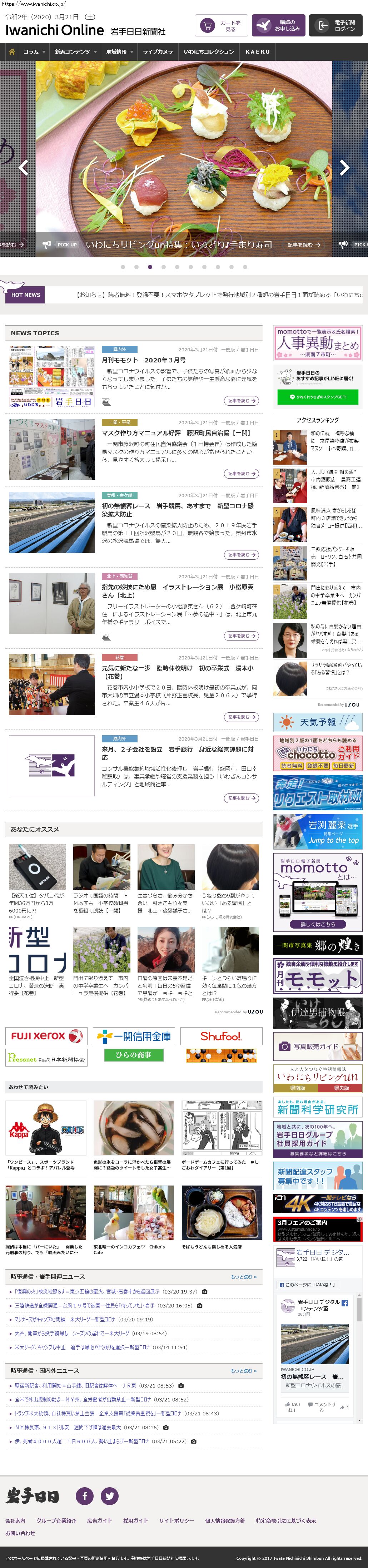Screen dimensions: 368x1568
Task: Expand the コラム menu
Action: pyautogui.click(x=34, y=52)
